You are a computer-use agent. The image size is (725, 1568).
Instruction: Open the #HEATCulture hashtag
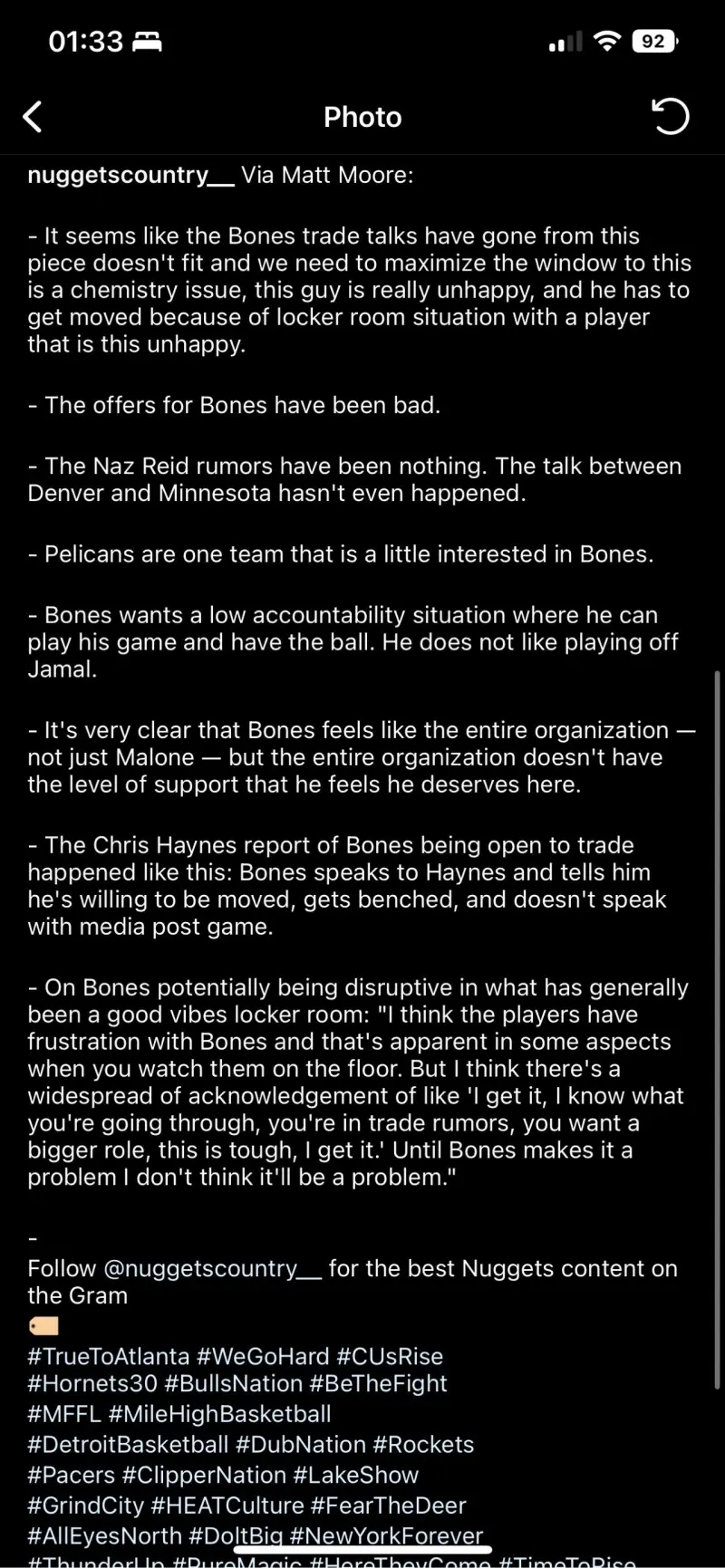pyautogui.click(x=227, y=1505)
